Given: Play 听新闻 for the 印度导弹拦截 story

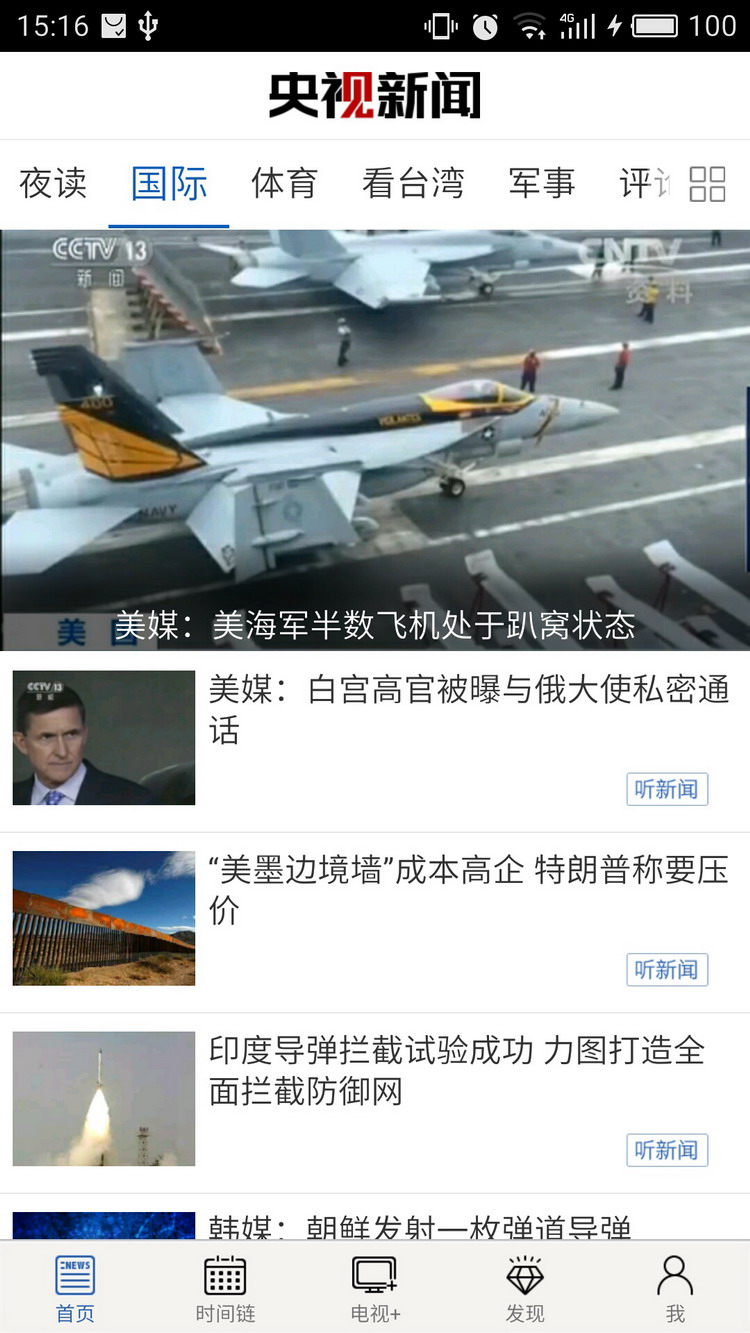Looking at the screenshot, I should pyautogui.click(x=667, y=1150).
